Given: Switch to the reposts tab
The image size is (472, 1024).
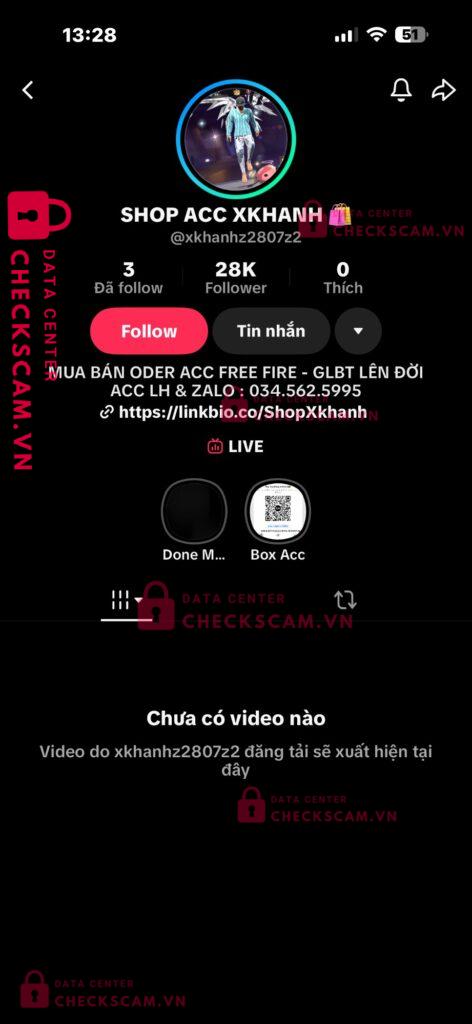Looking at the screenshot, I should point(345,600).
